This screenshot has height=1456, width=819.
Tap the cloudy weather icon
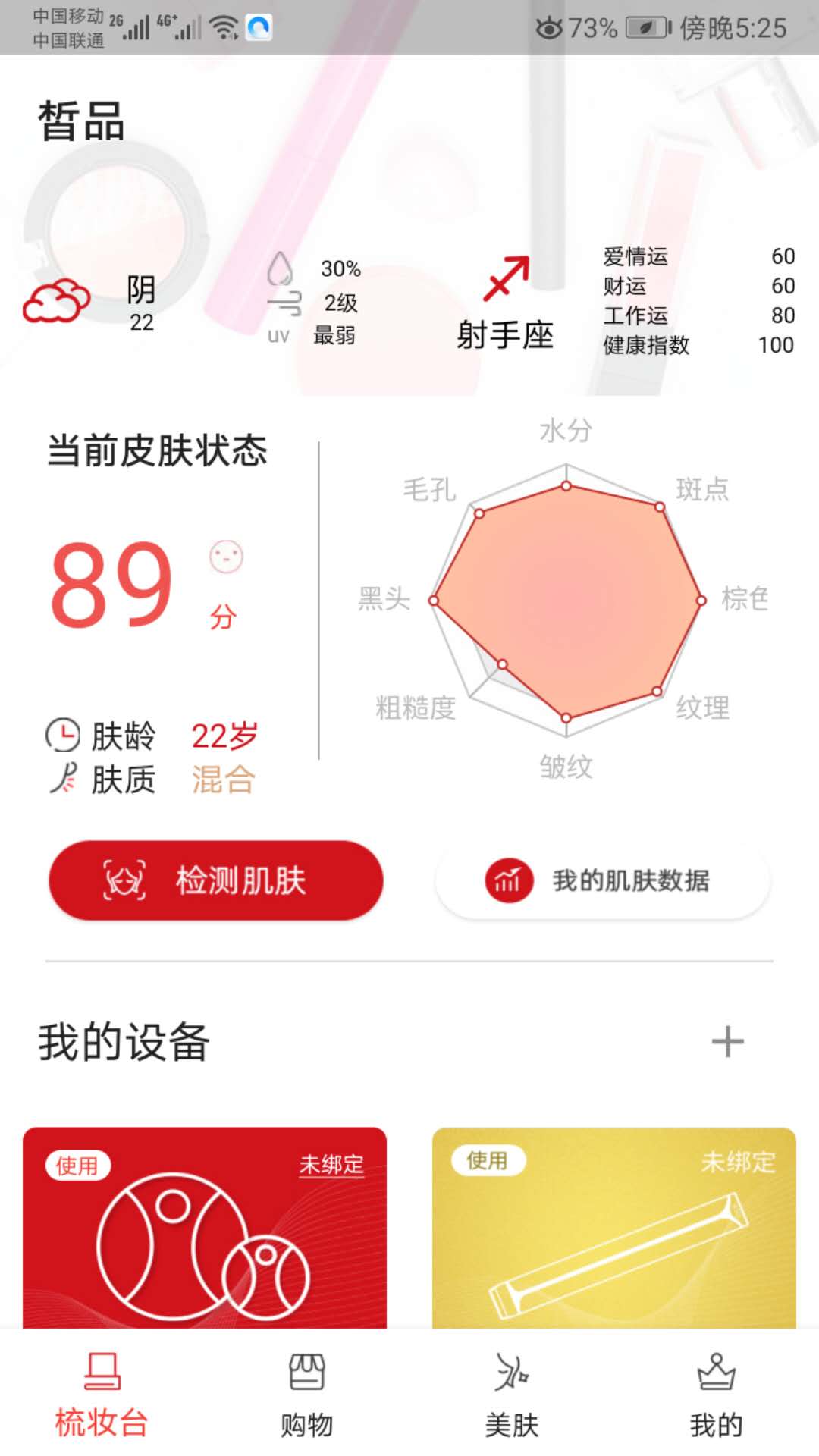tap(57, 300)
